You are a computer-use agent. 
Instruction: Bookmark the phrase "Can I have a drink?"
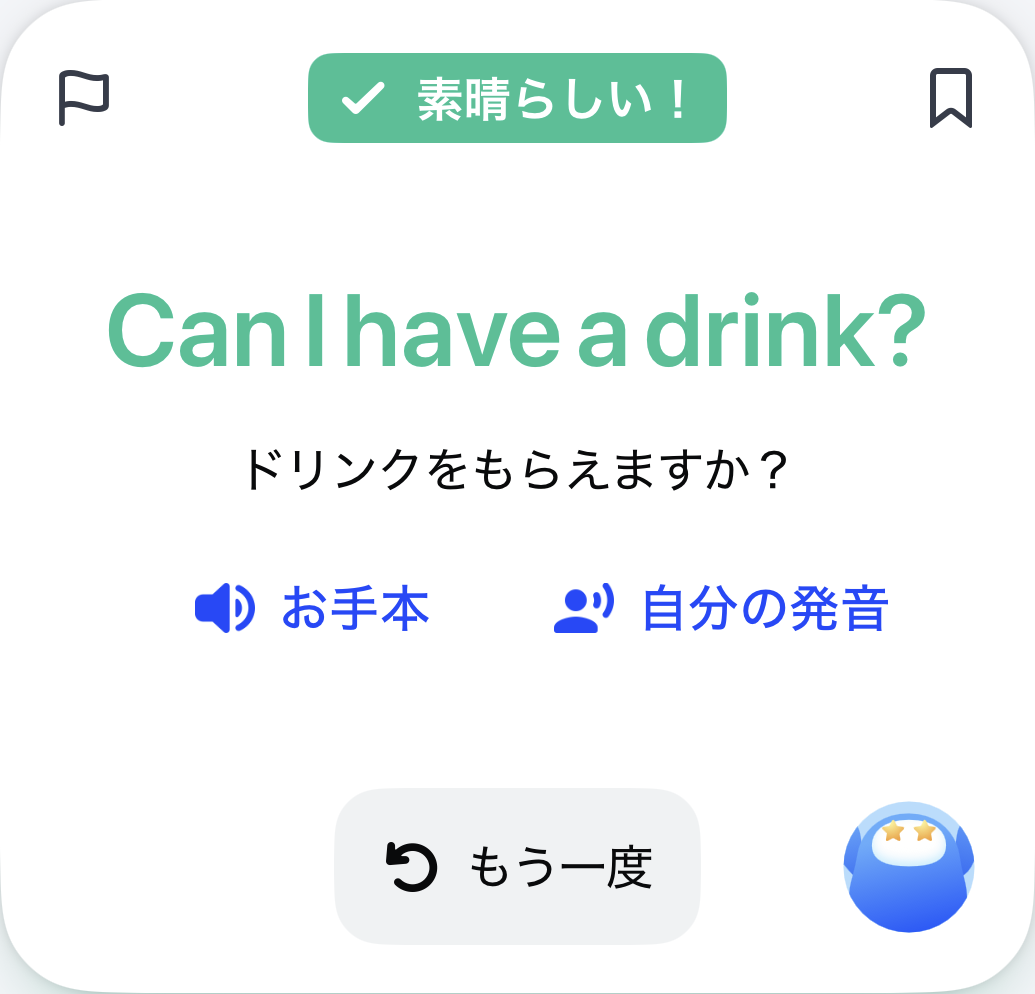951,98
